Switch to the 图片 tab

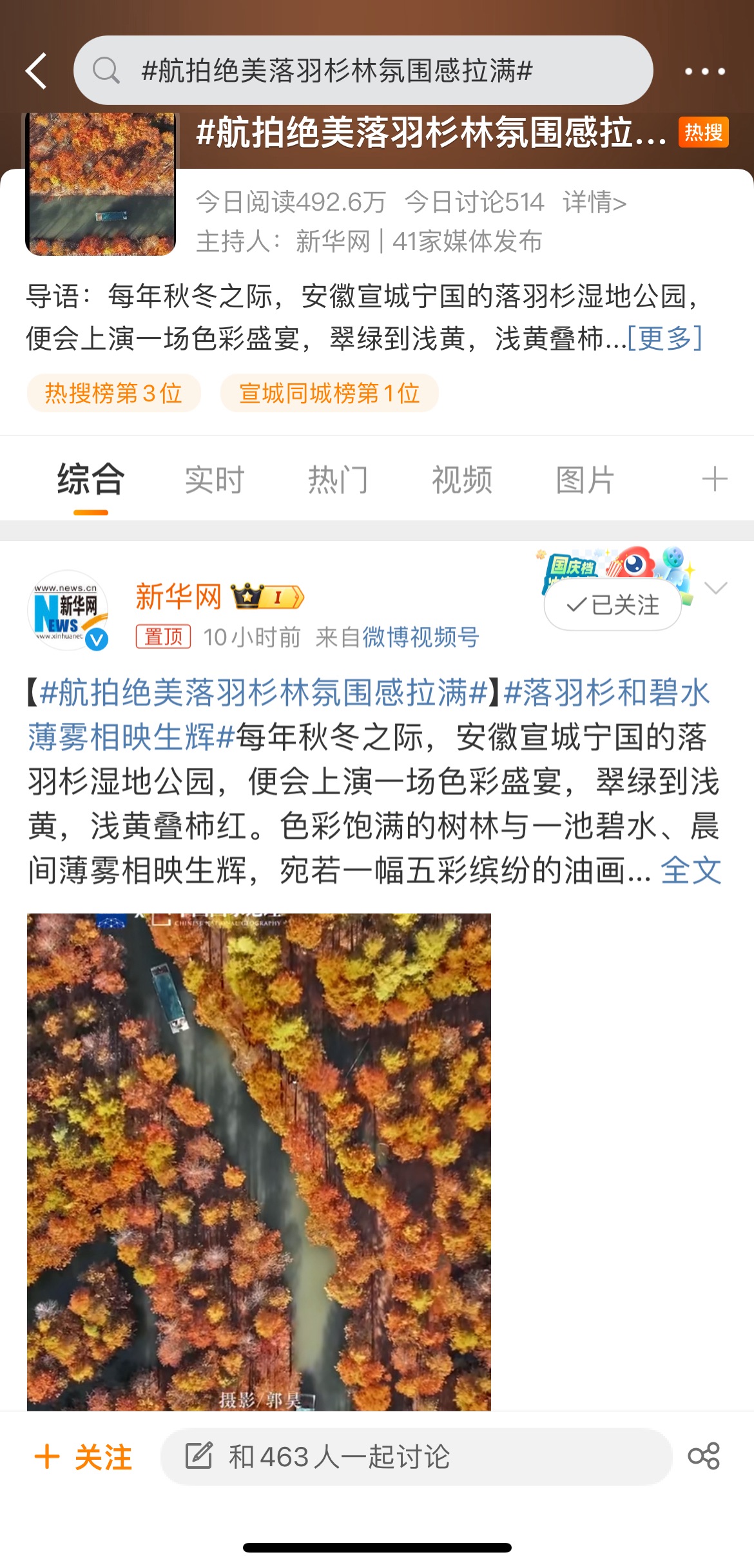click(585, 480)
